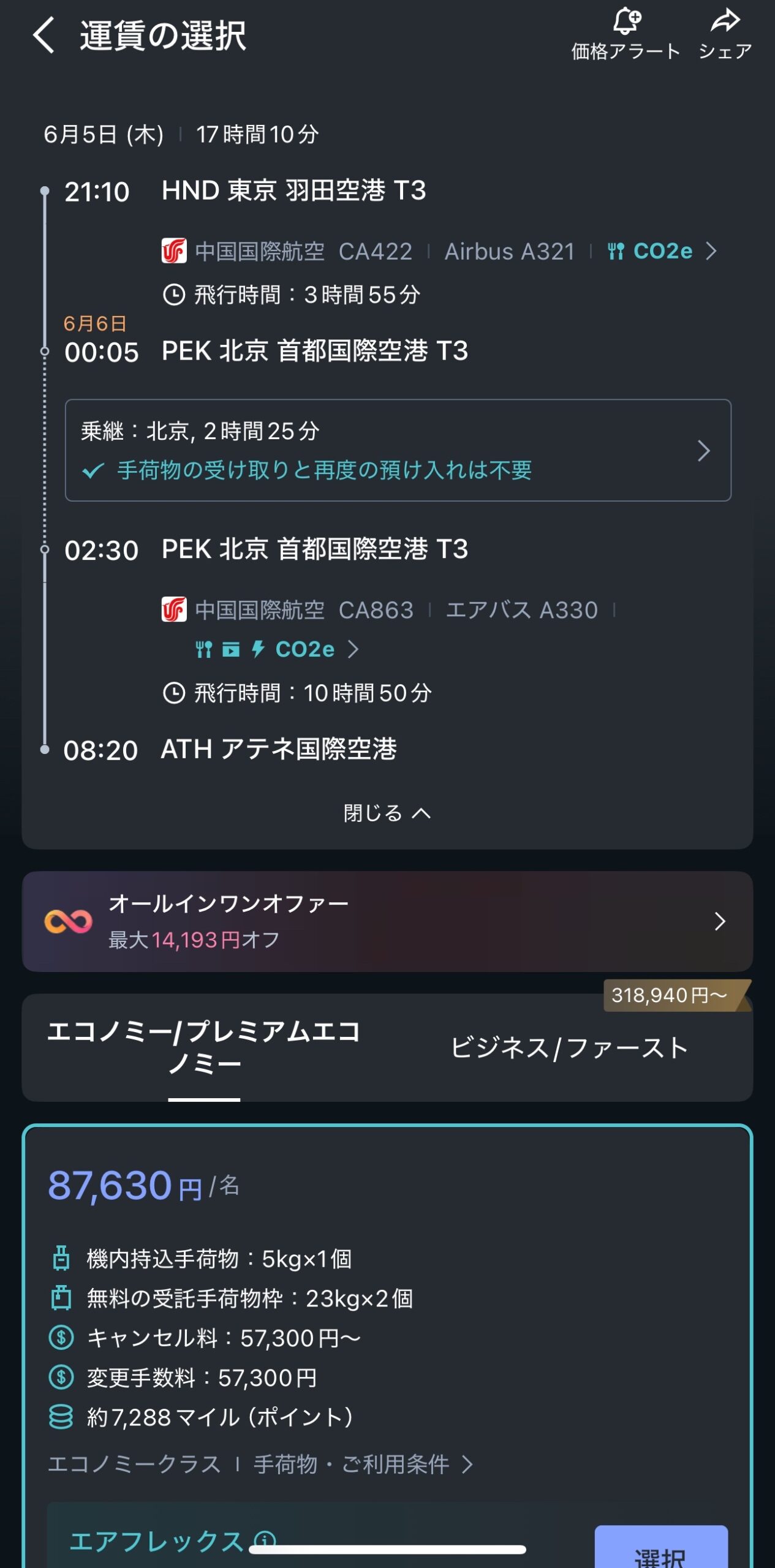Screen dimensions: 775x1568
Task: Tap 選択 for the 87,630円 fare
Action: point(660,1551)
